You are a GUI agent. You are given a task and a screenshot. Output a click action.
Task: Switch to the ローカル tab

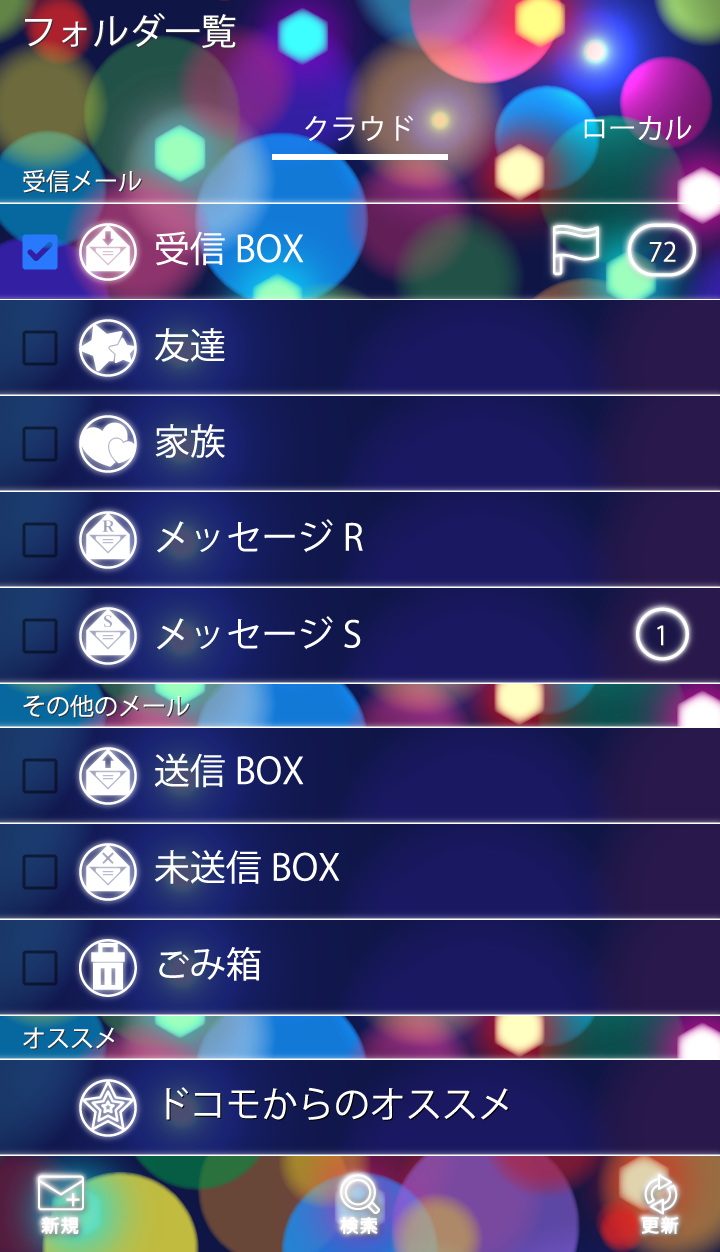click(636, 128)
